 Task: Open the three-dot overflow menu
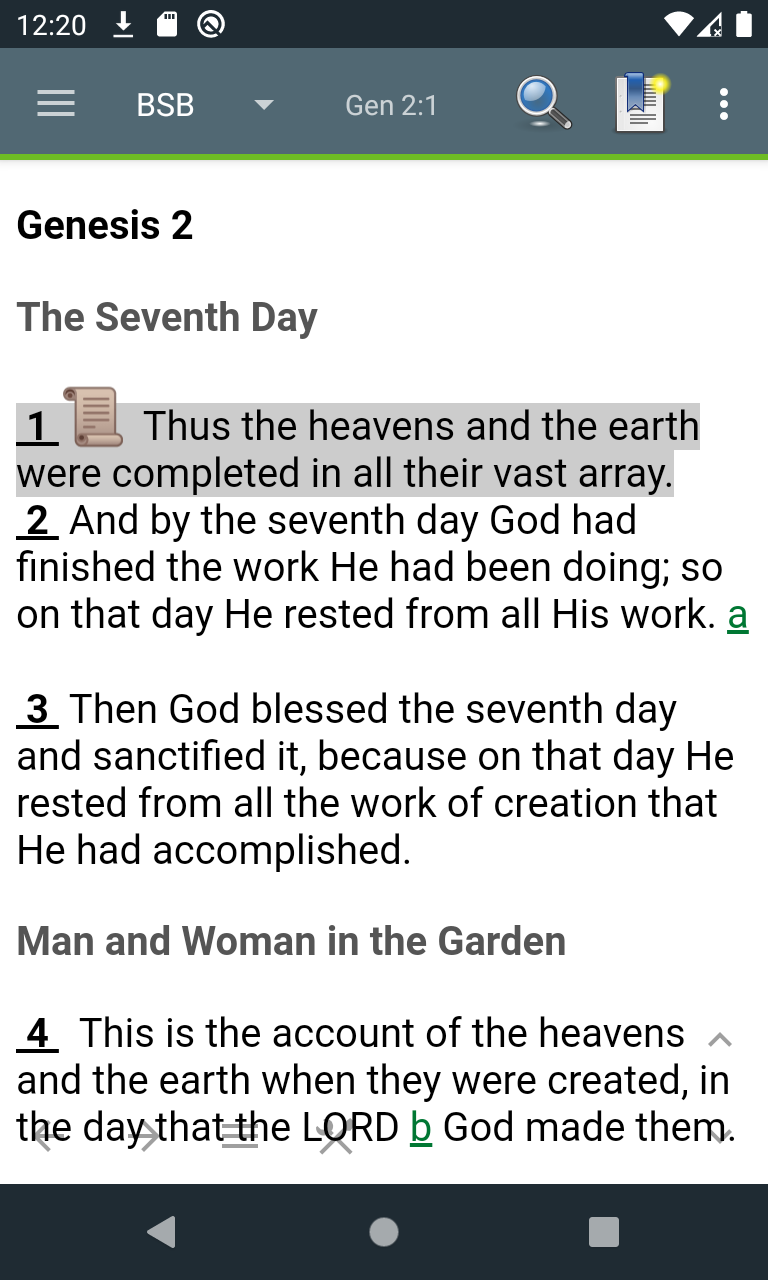tap(723, 104)
